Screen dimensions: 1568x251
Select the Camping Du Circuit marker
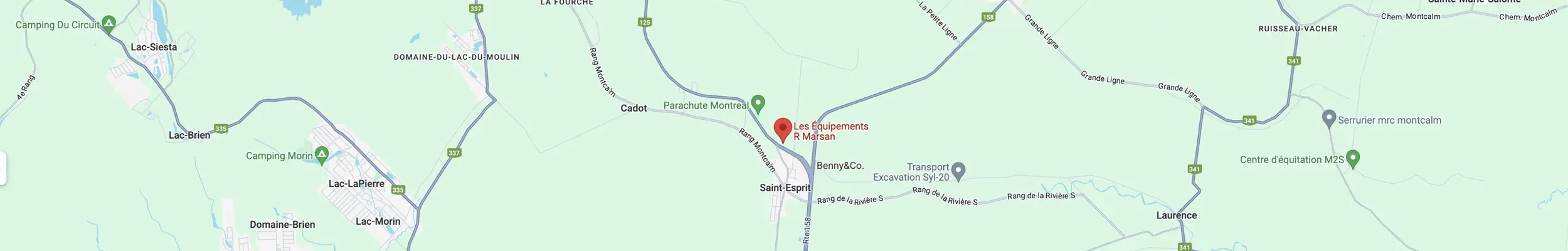click(x=109, y=24)
